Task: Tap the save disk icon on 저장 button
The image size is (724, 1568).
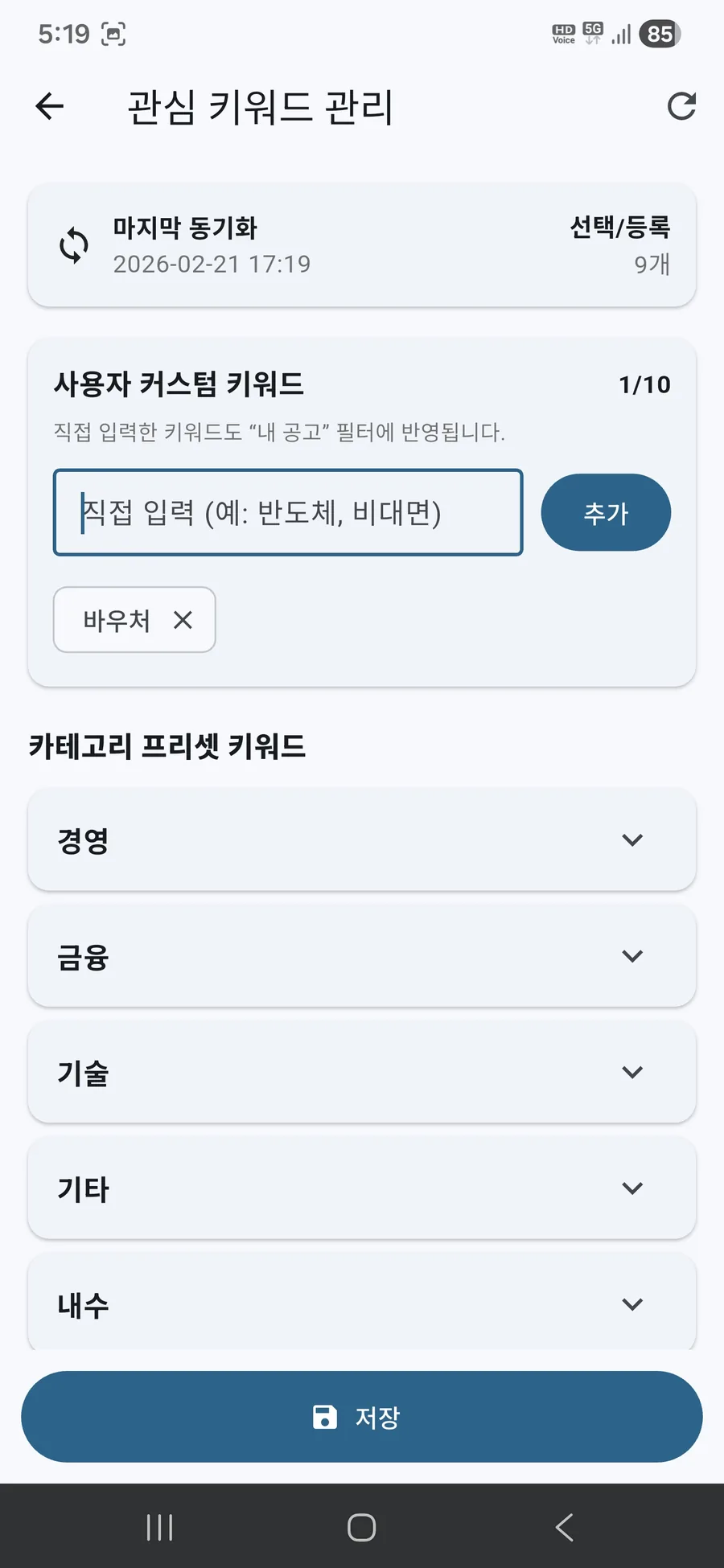Action: click(324, 1417)
